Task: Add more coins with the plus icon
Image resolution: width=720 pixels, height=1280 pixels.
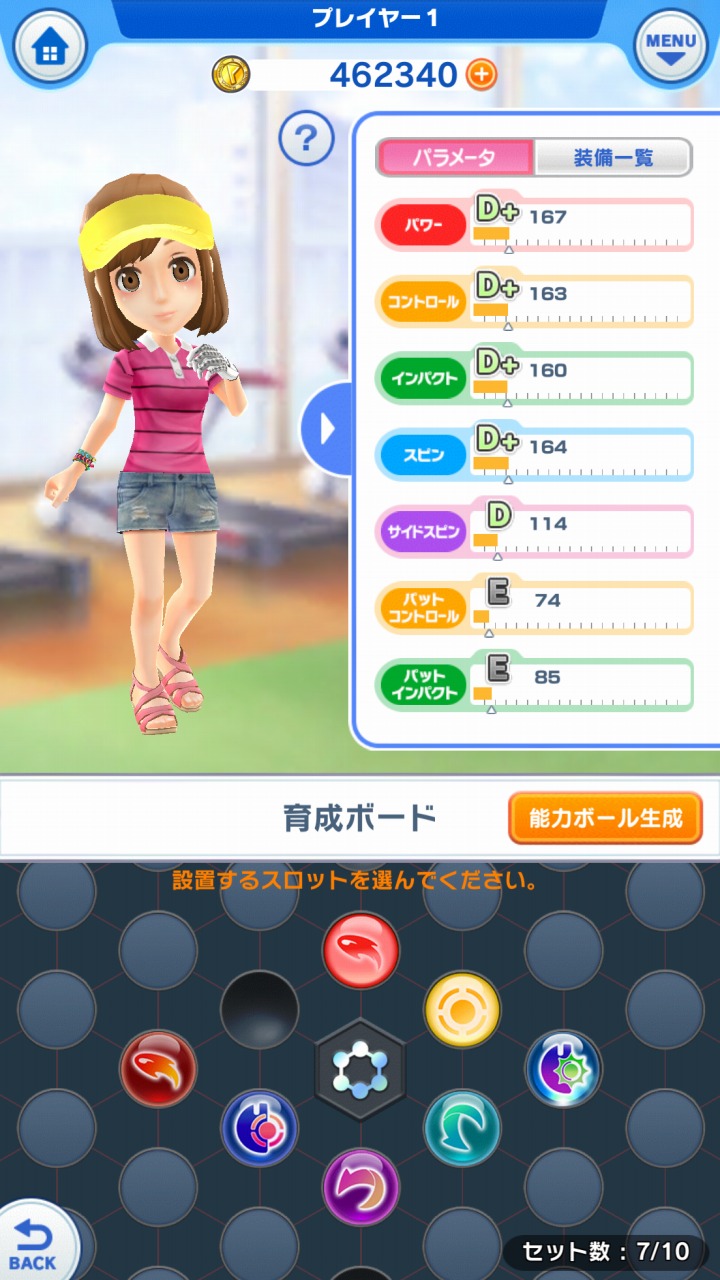Action: pyautogui.click(x=481, y=74)
